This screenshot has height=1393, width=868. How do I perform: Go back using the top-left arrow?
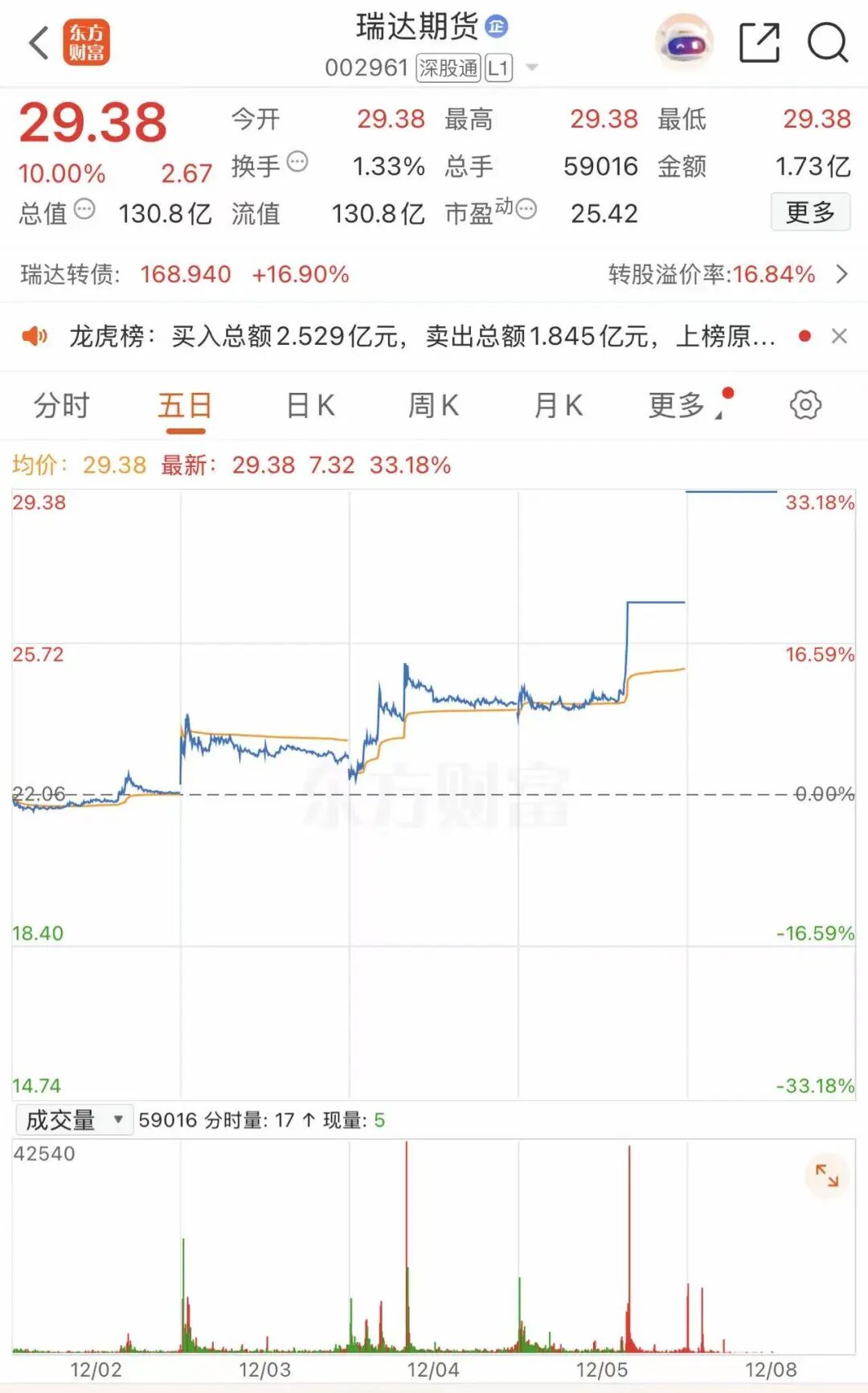(39, 43)
